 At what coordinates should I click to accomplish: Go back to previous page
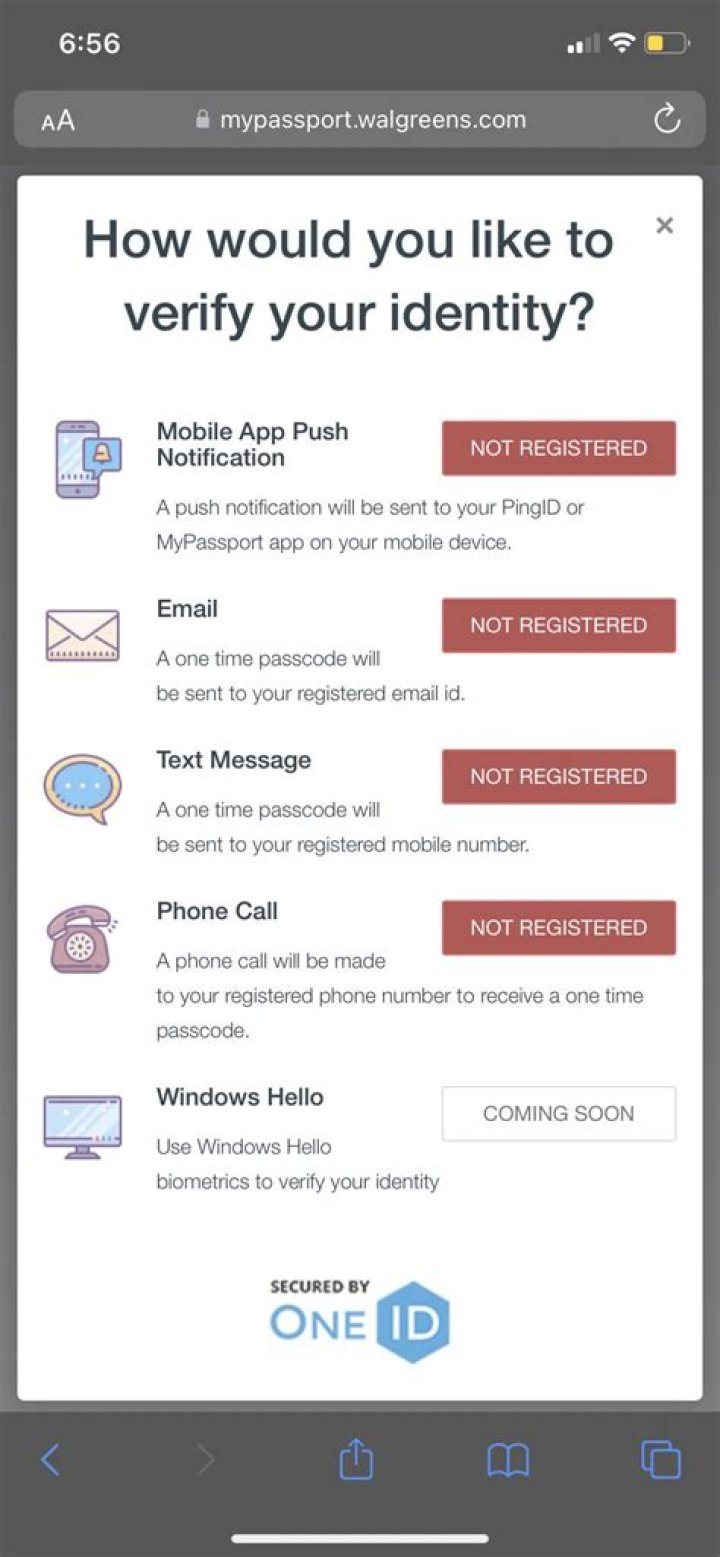point(50,1461)
